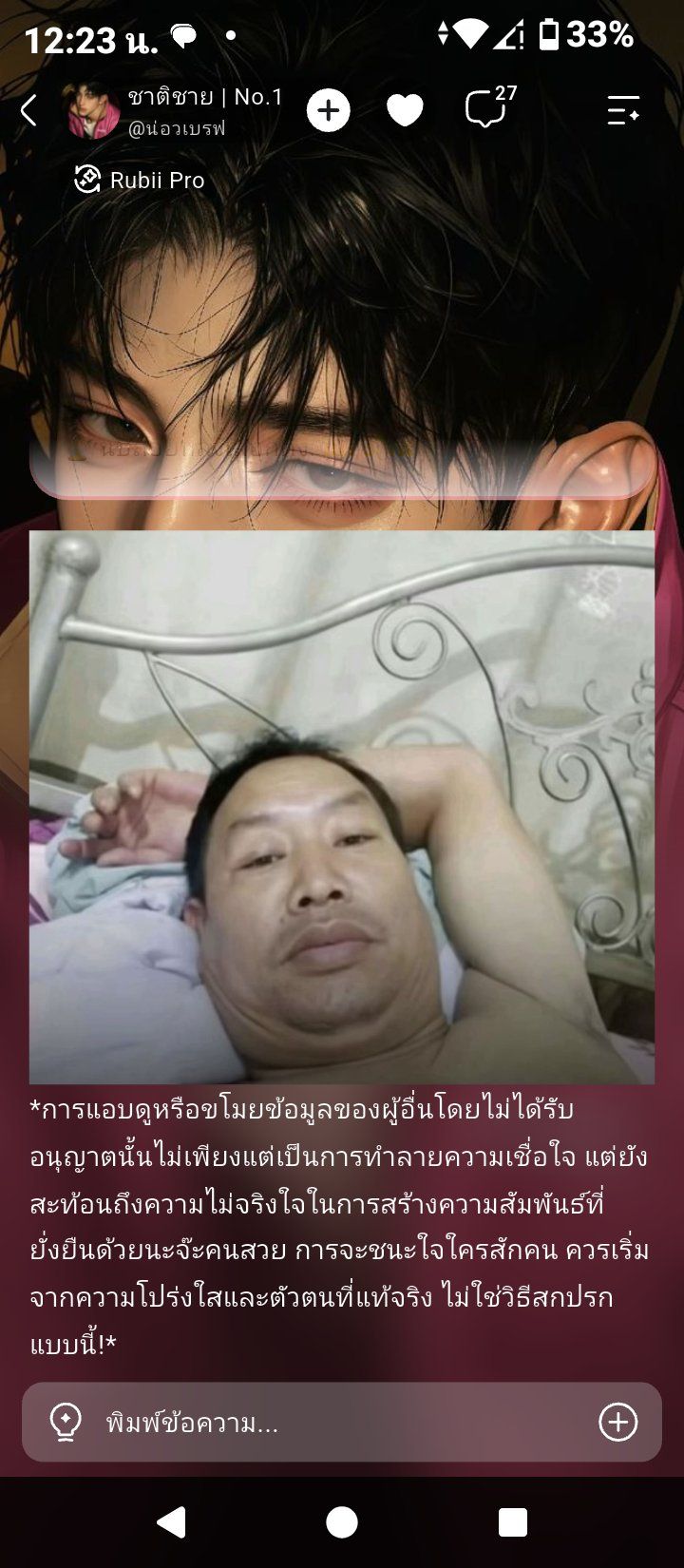Viewport: 684px width, 1568px height.
Task: Tap the lightbulb suggestion icon
Action: [x=65, y=1423]
